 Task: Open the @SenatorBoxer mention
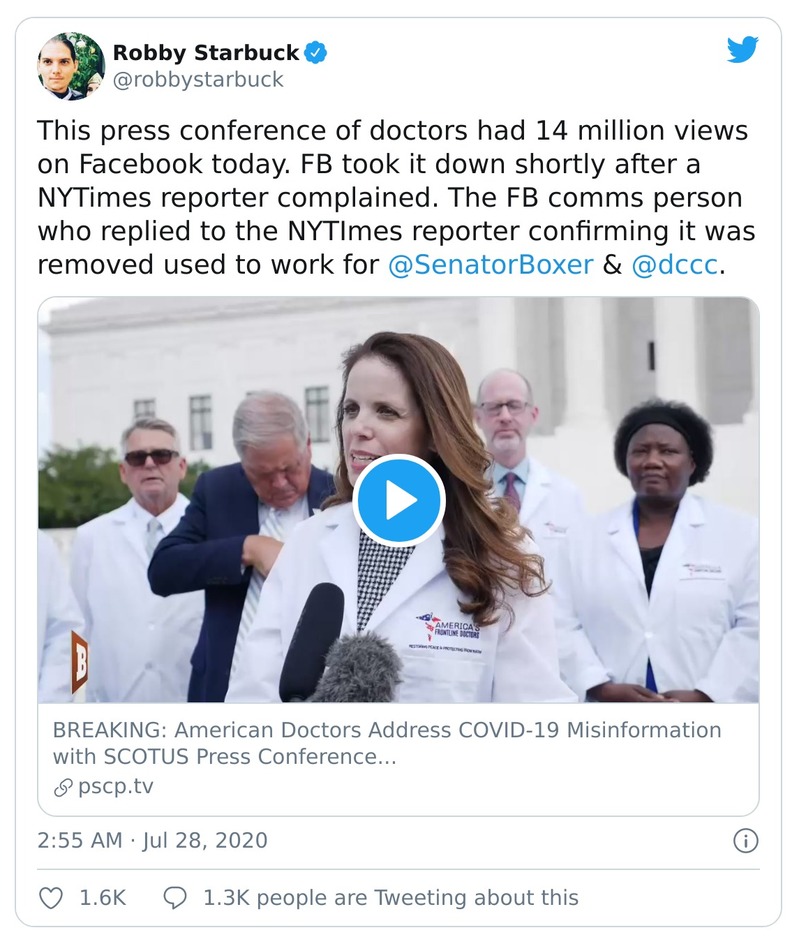(491, 267)
